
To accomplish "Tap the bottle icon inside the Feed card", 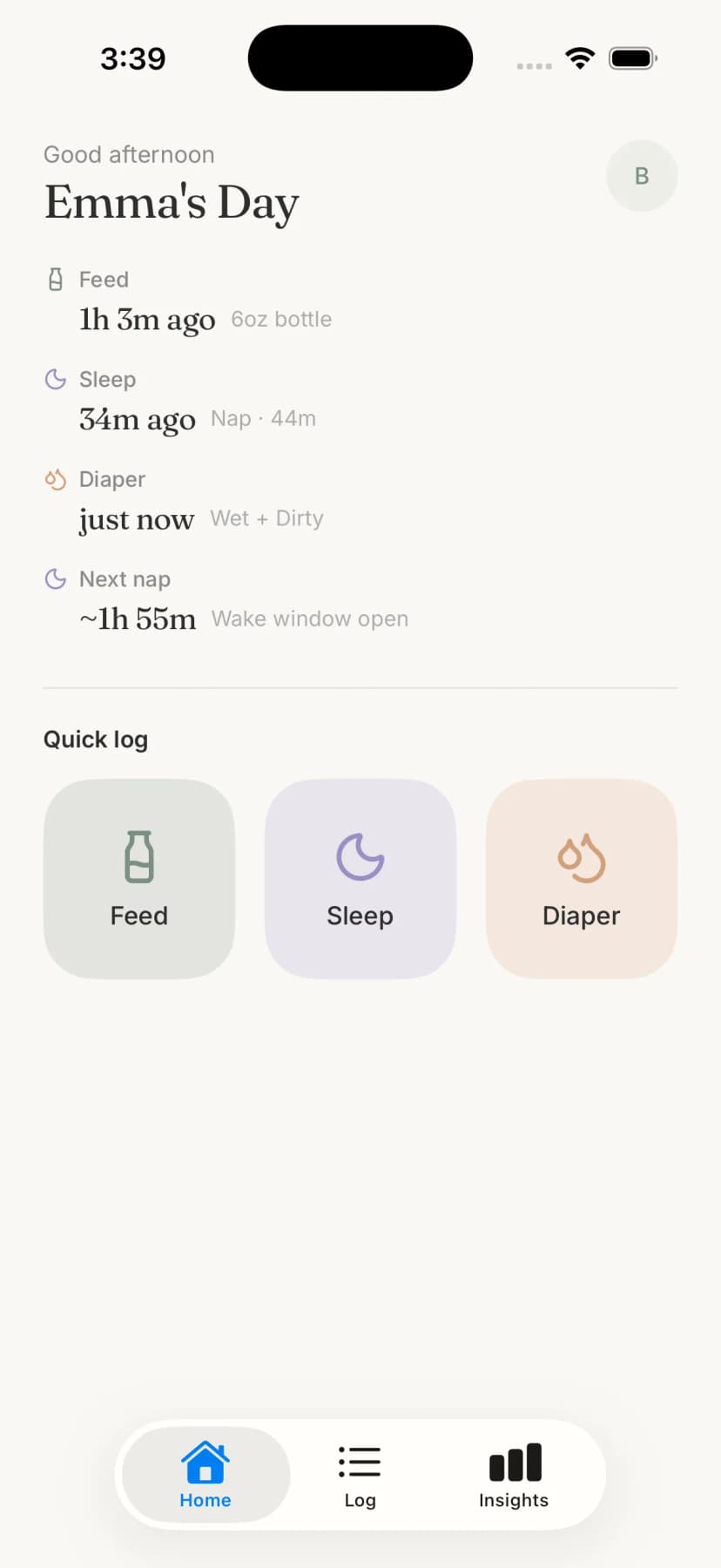I will click(138, 856).
